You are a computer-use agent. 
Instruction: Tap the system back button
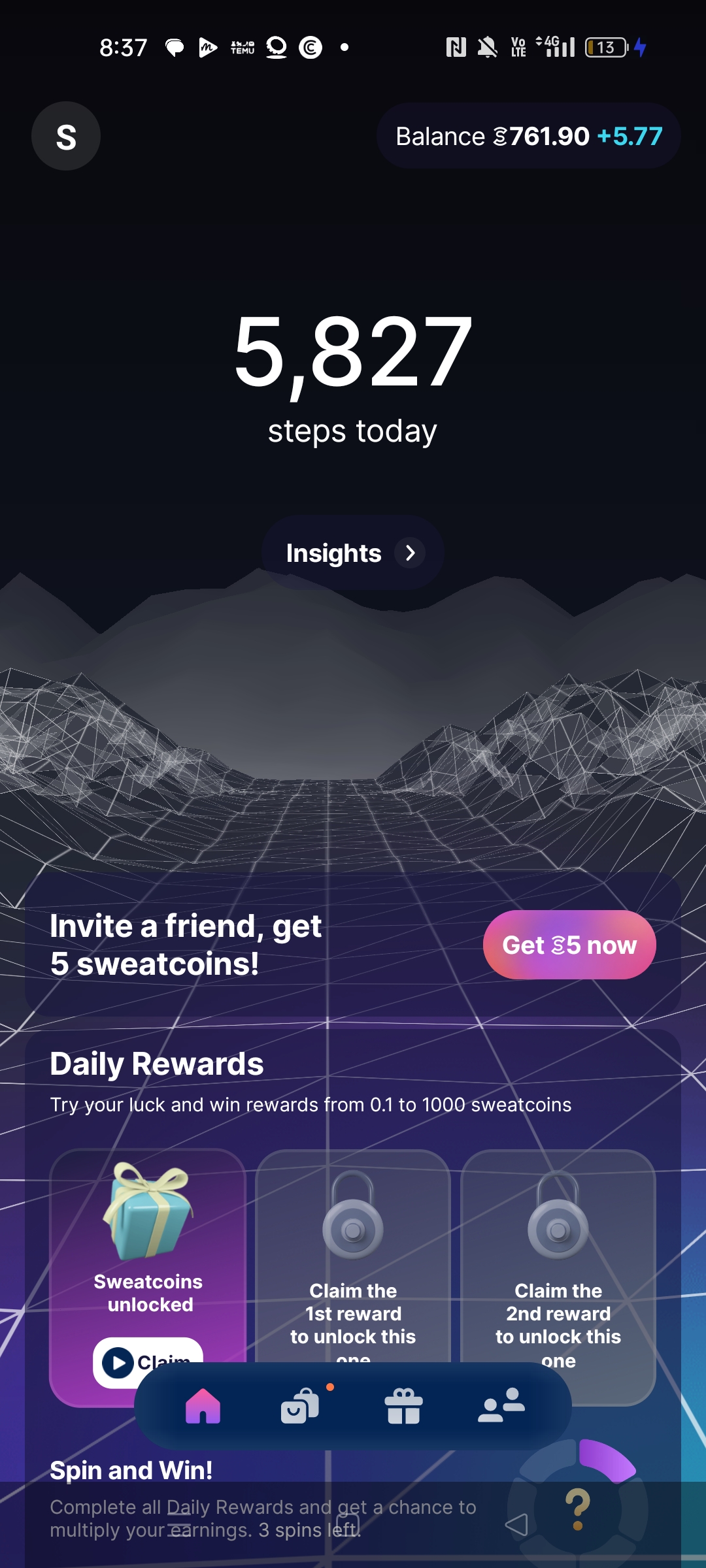point(516,1525)
